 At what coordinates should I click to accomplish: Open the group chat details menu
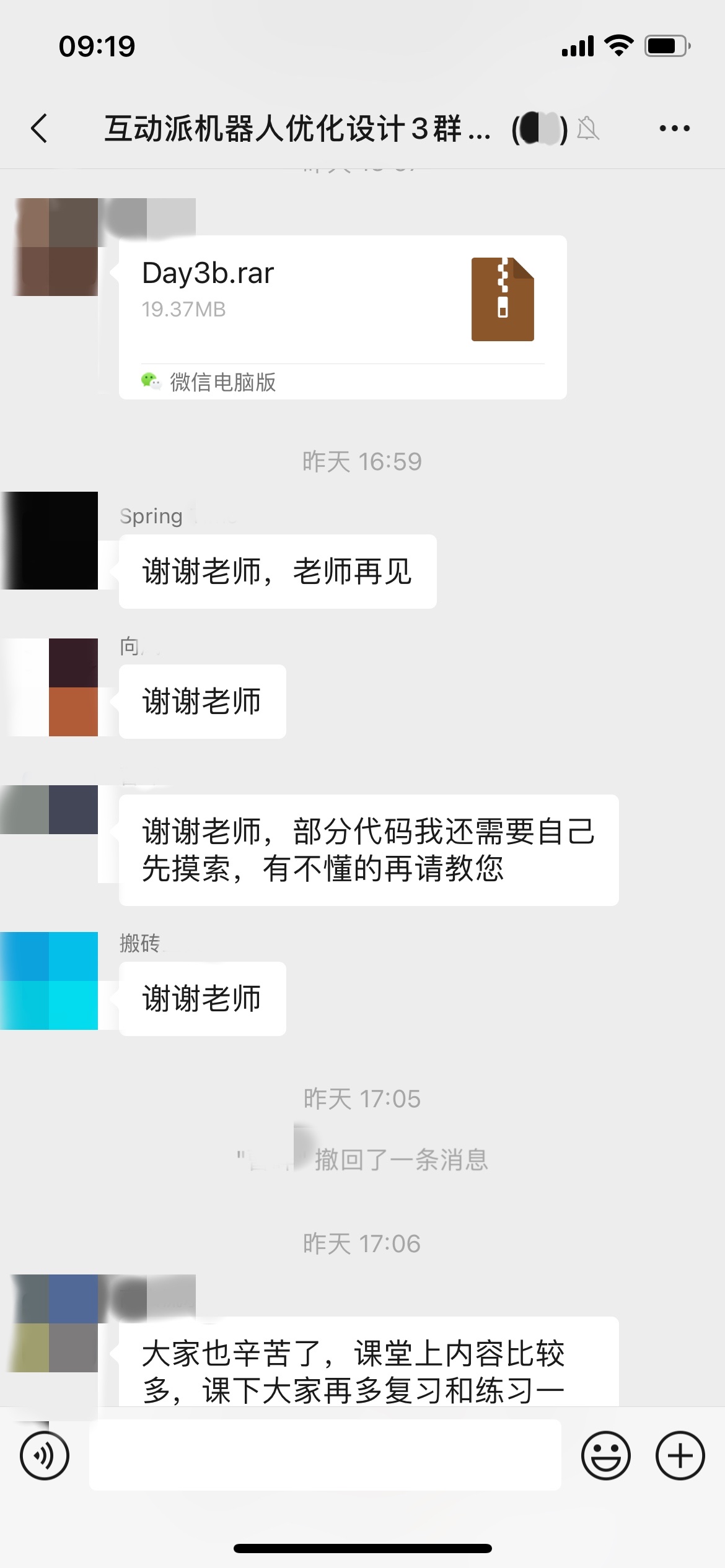pyautogui.click(x=674, y=128)
